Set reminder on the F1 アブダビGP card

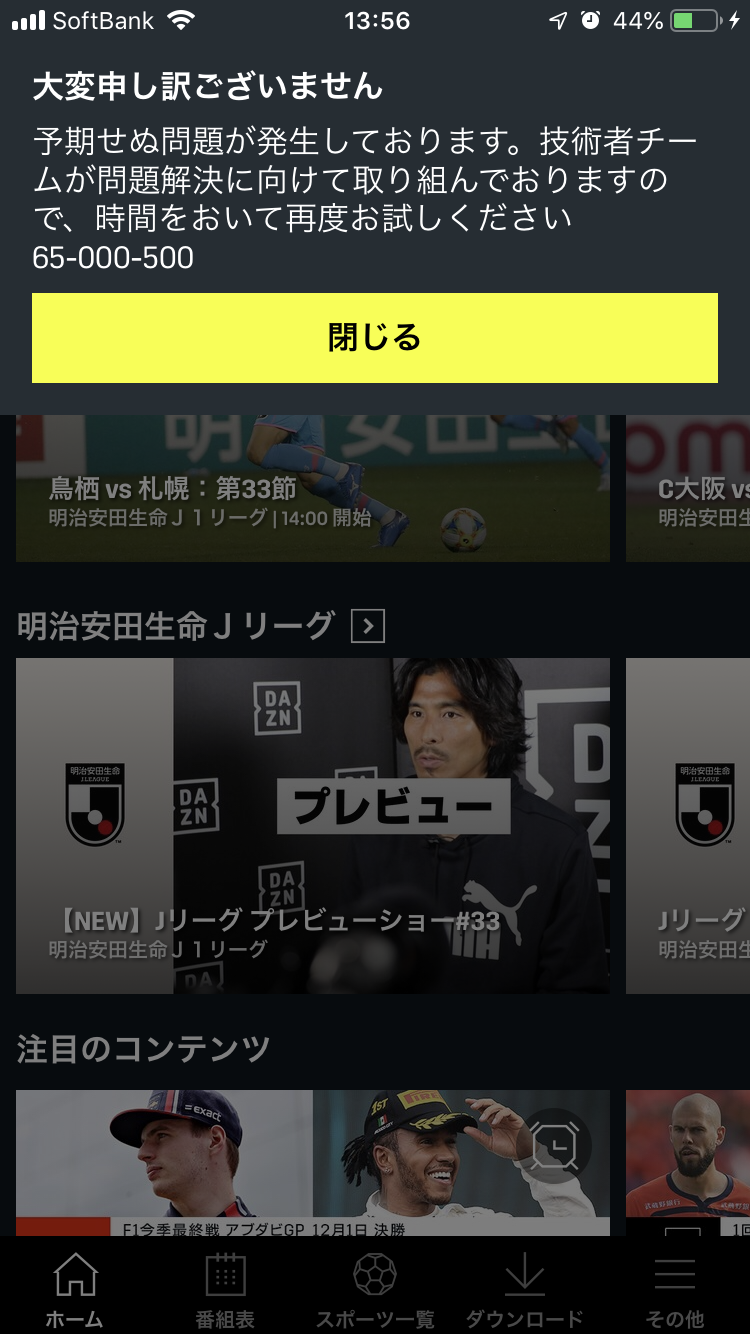(556, 1145)
